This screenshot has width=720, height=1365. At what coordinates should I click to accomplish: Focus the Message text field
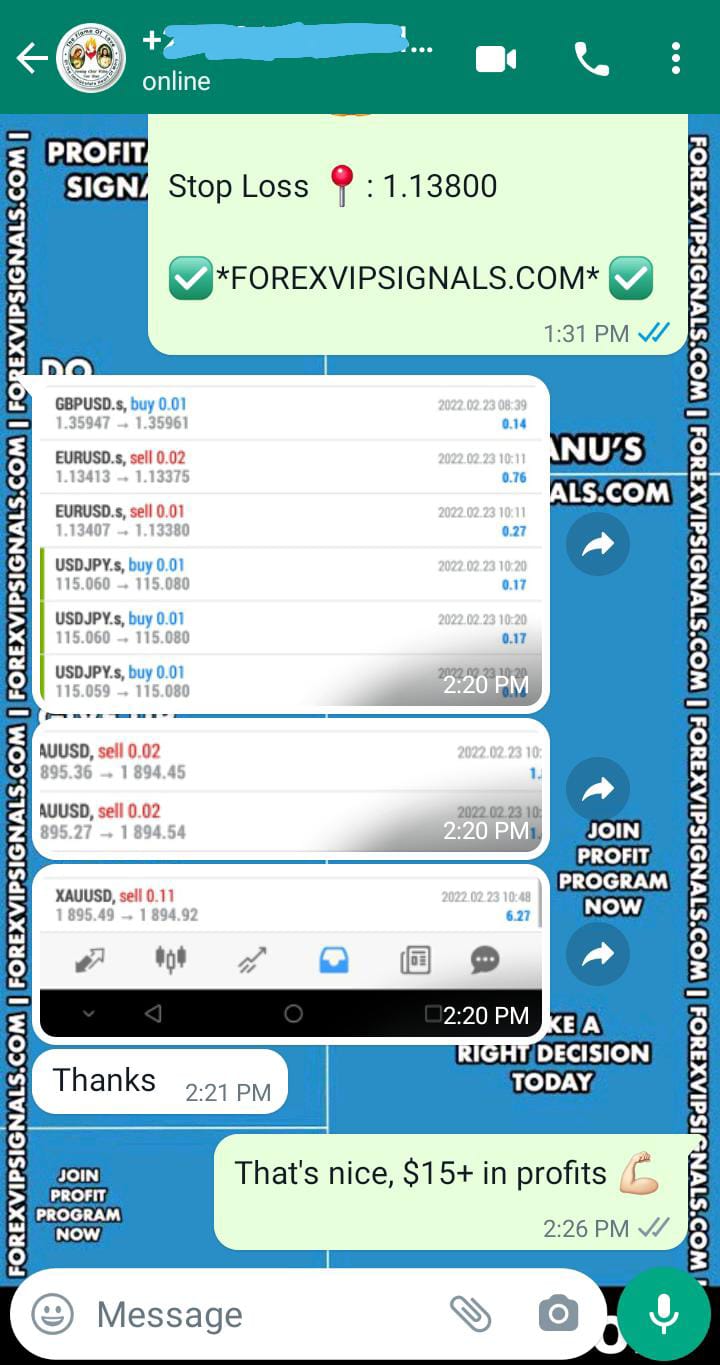coord(260,1314)
